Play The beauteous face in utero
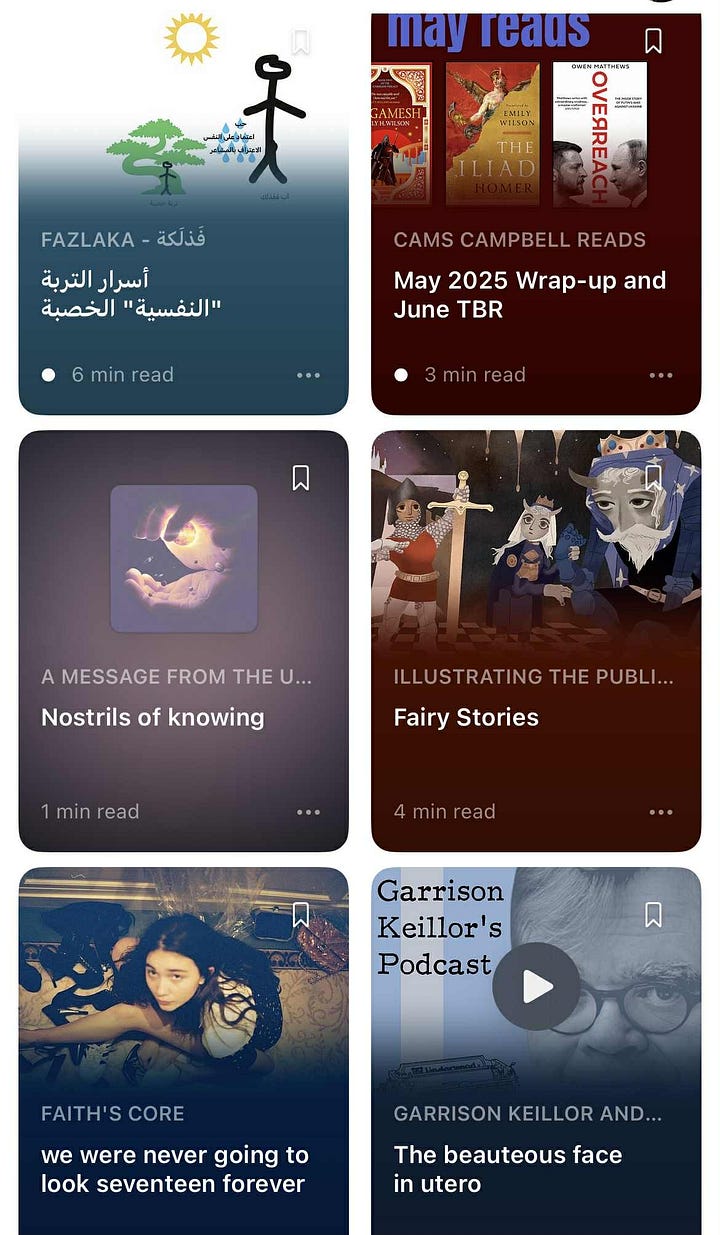Image resolution: width=720 pixels, height=1235 pixels. tap(536, 986)
